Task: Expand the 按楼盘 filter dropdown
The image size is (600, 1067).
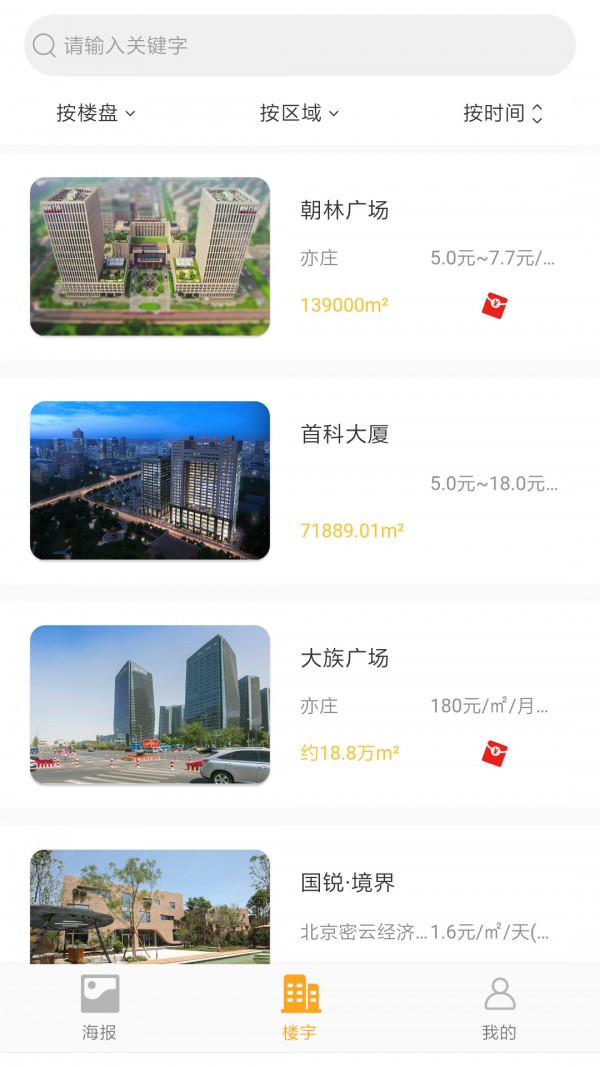Action: coord(96,113)
